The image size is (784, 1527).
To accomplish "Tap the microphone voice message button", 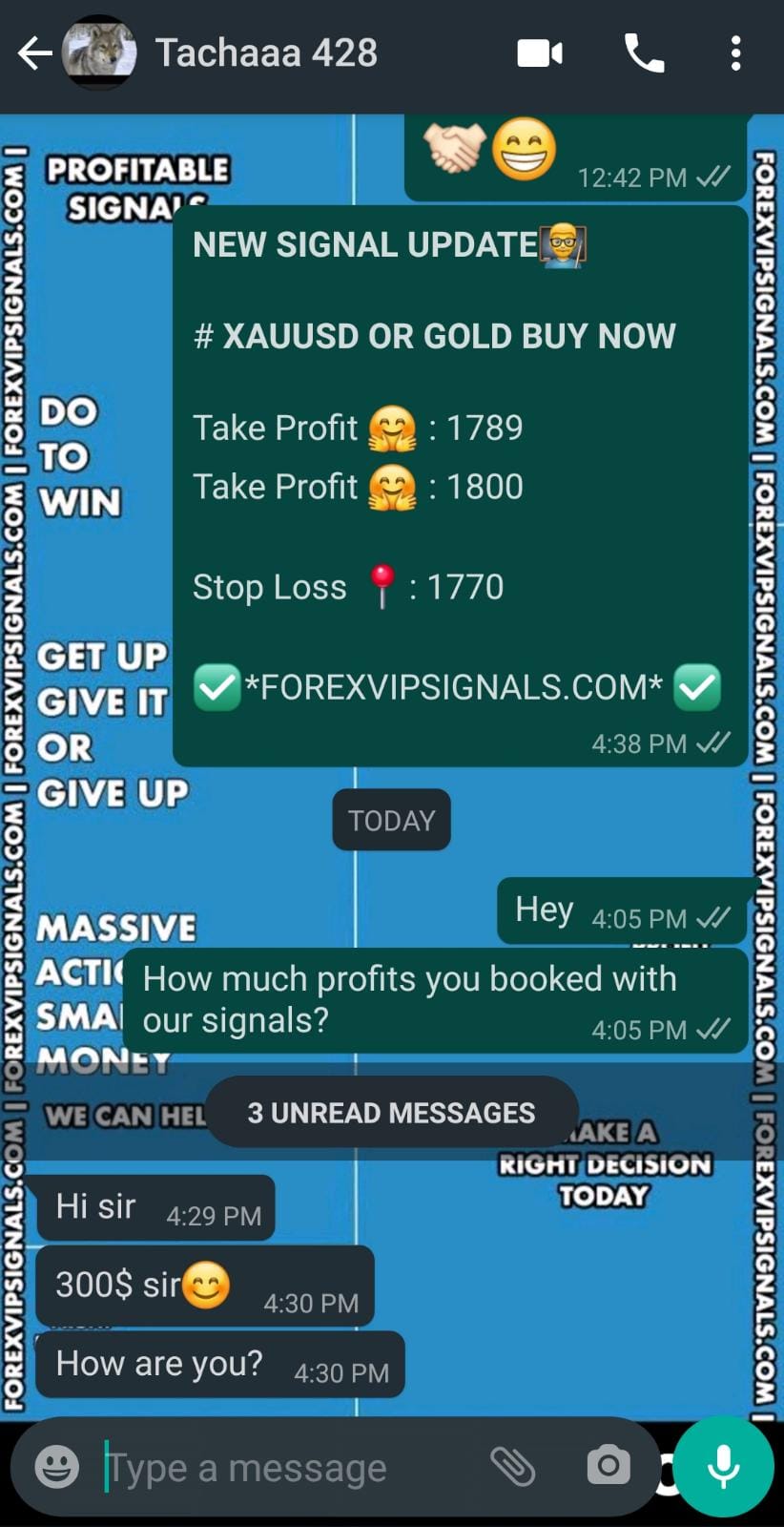I will coord(724,1466).
